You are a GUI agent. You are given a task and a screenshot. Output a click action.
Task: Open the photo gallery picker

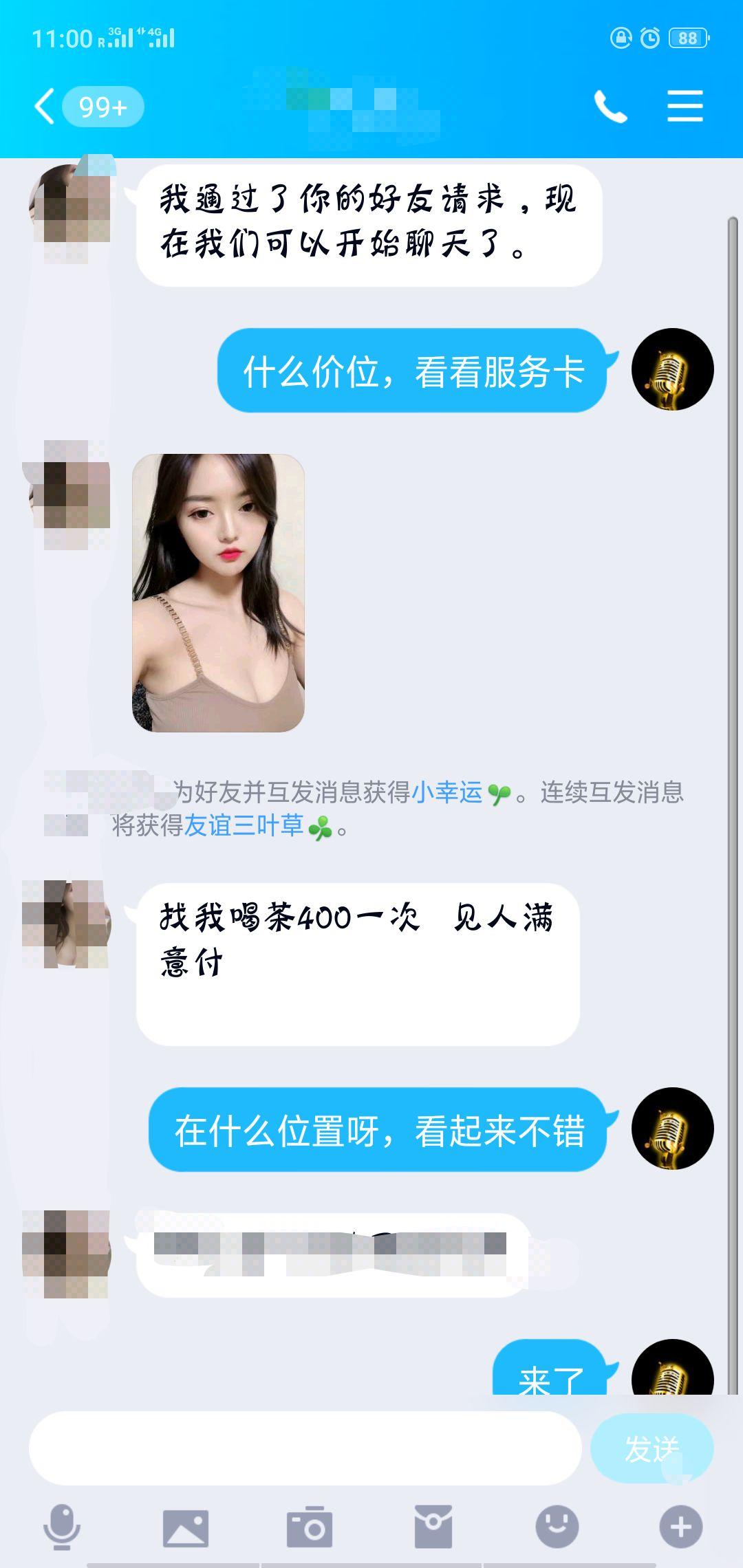pos(185,1527)
